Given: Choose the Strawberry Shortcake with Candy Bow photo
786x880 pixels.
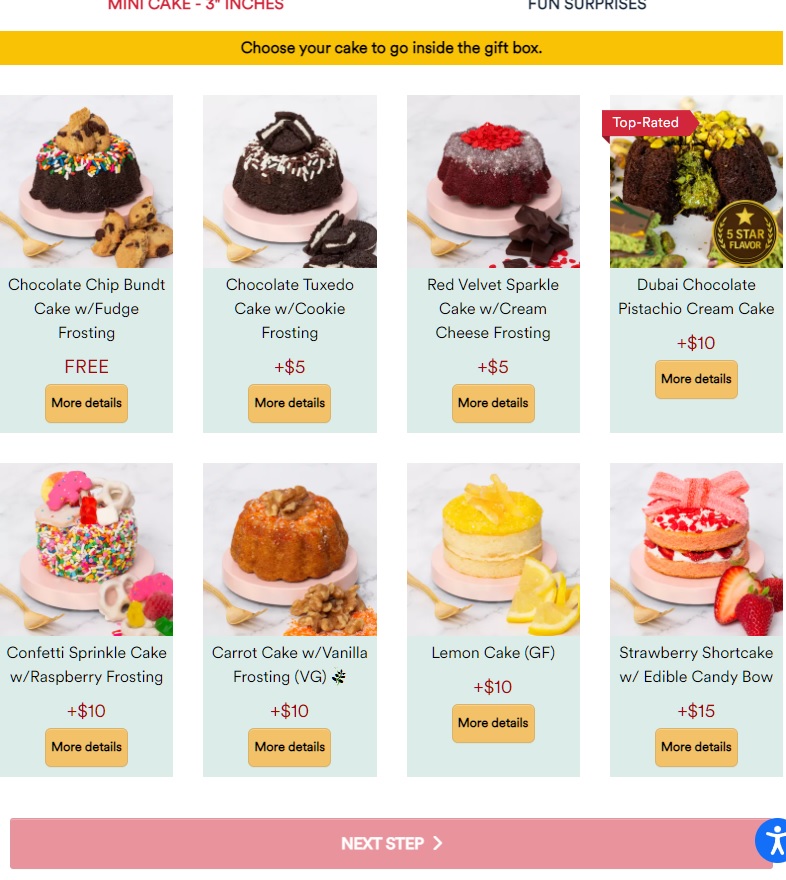Looking at the screenshot, I should (696, 549).
